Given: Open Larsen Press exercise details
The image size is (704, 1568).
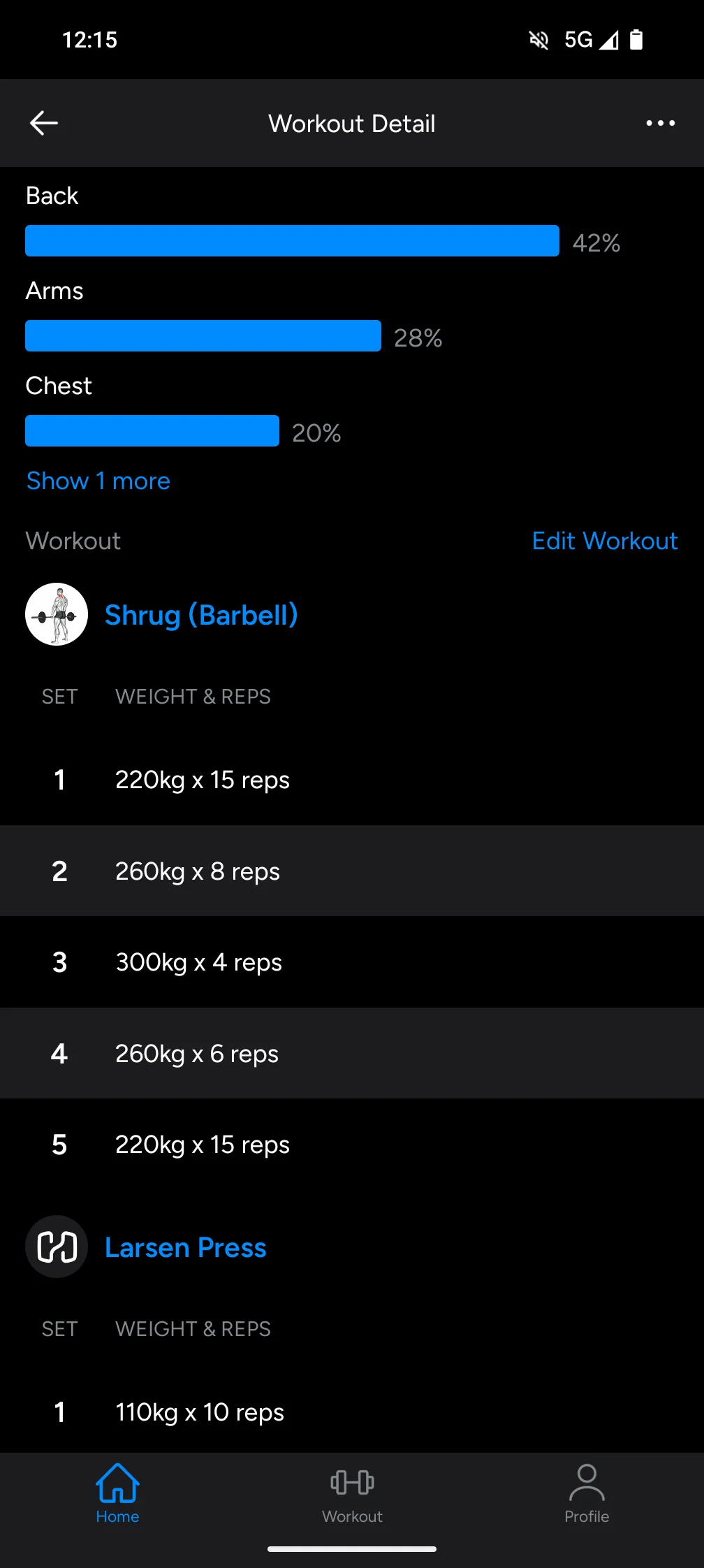Looking at the screenshot, I should (x=186, y=1247).
